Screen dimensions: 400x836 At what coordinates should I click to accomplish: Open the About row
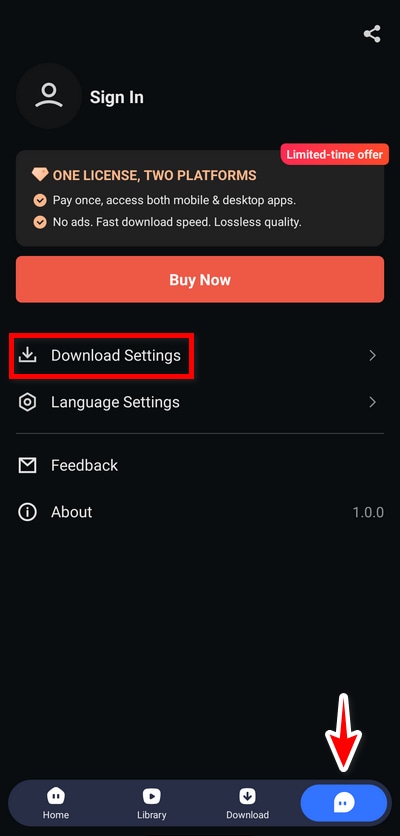(x=200, y=512)
